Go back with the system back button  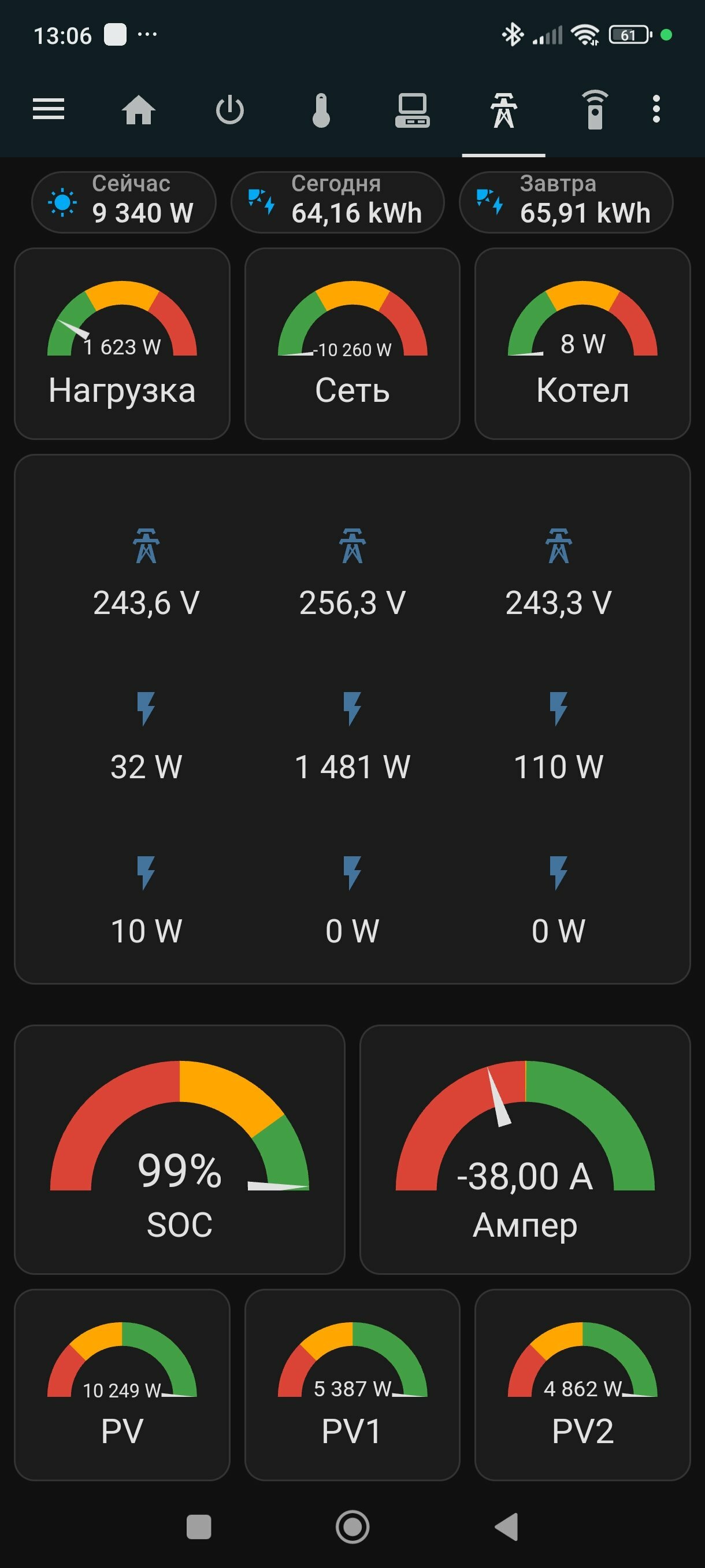pyautogui.click(x=506, y=1526)
